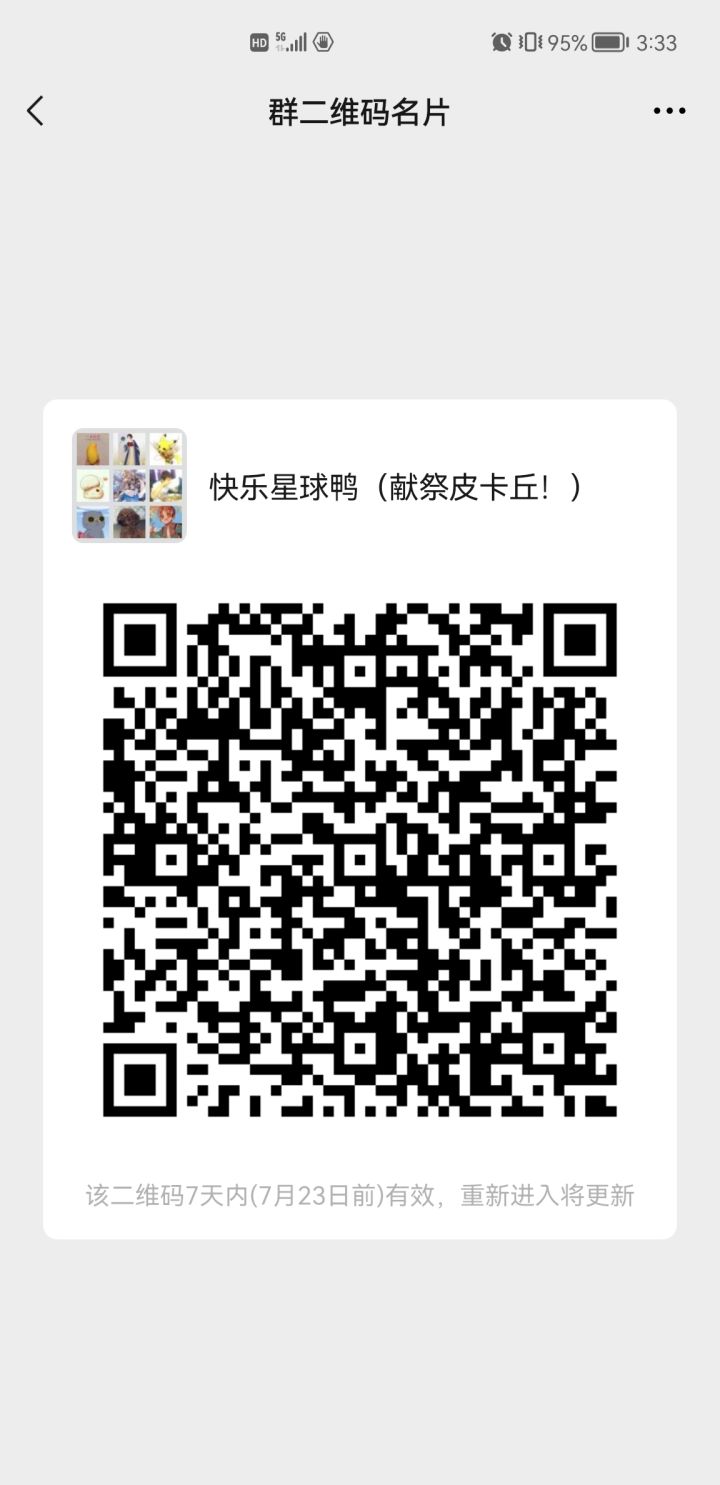
Task: Tap the HD icon in the status bar
Action: [258, 42]
